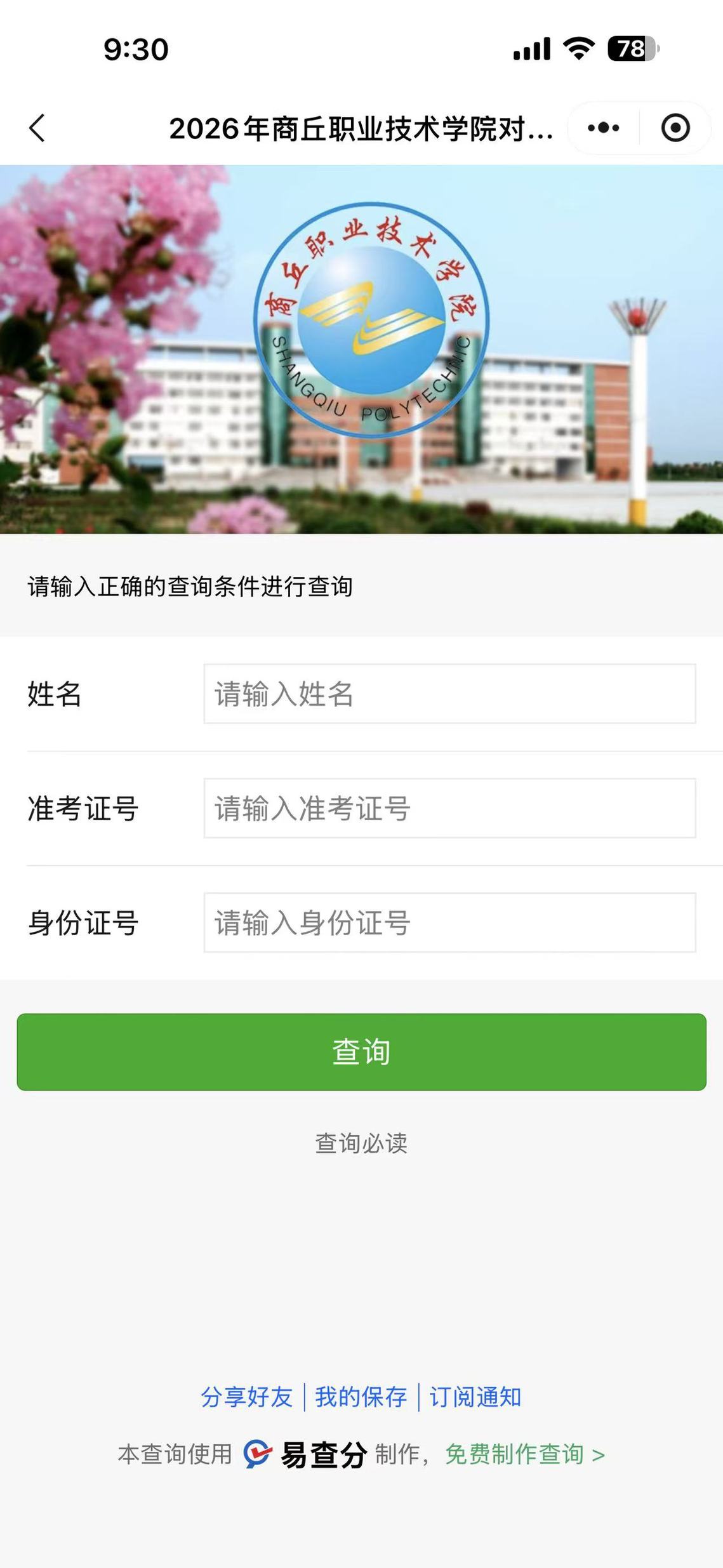Go back using the top-left arrow

coord(37,128)
